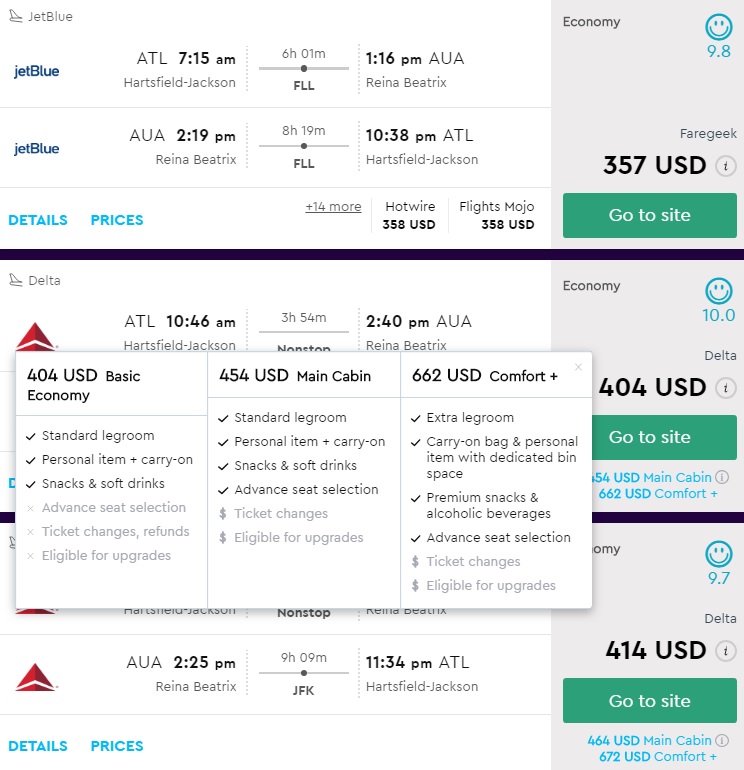Select the 464 USD Main Cabin link

[650, 741]
